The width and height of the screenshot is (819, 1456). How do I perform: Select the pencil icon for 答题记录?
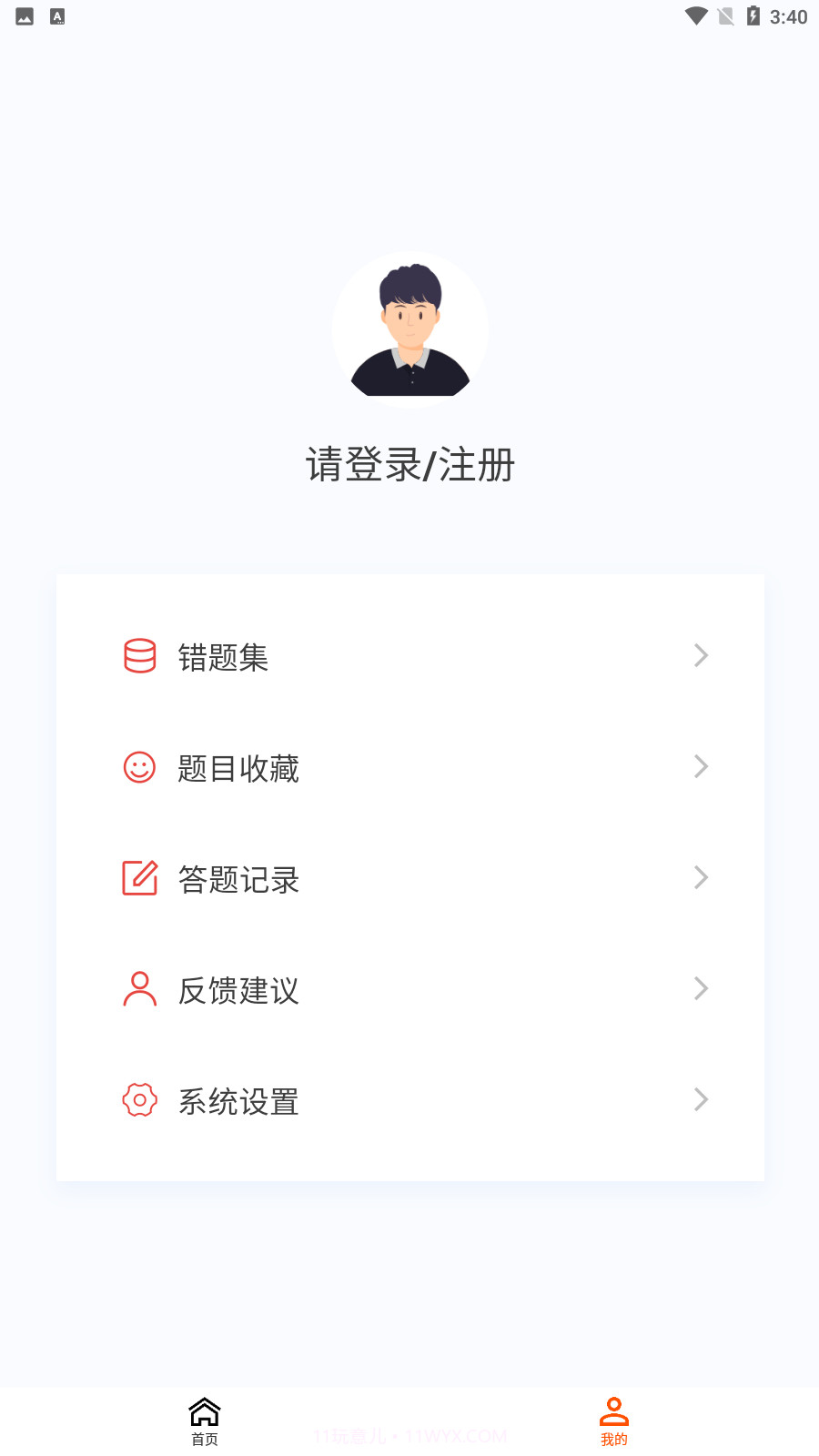tap(138, 878)
